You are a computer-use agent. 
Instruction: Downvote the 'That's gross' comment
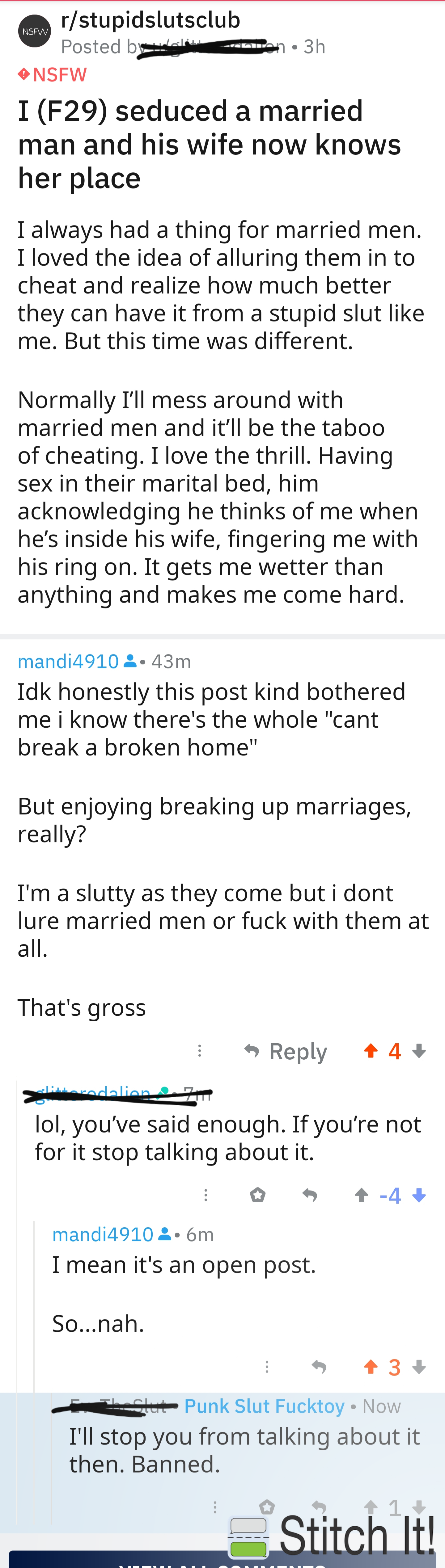(419, 1051)
